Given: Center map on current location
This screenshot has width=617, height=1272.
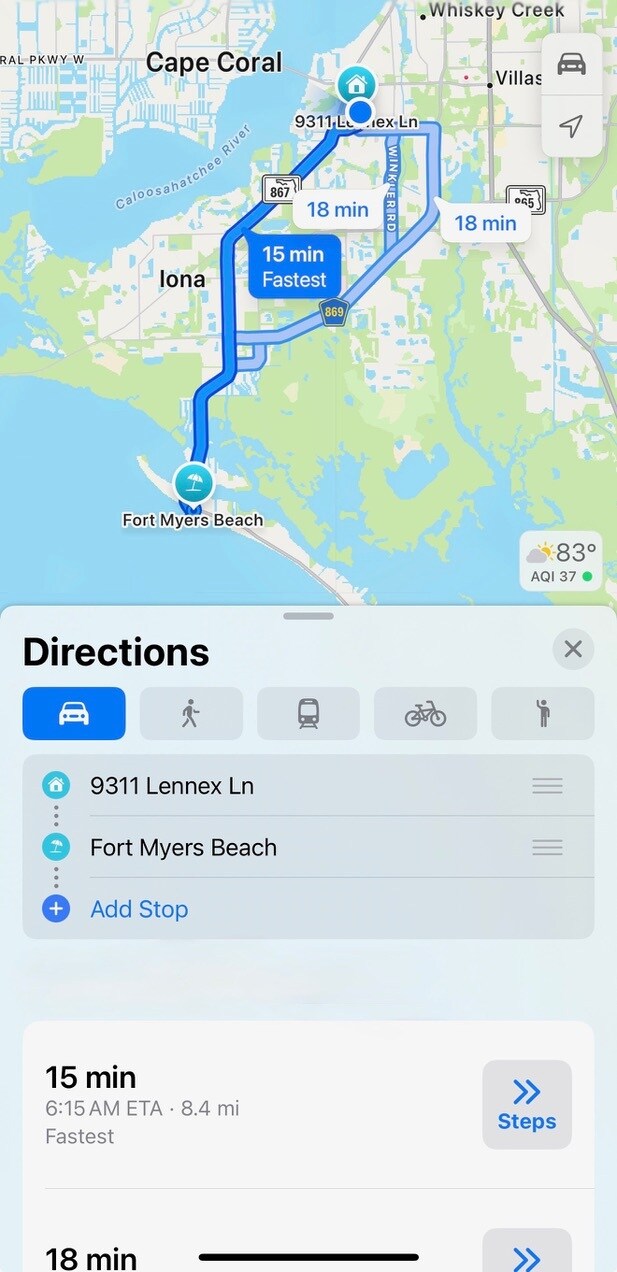Looking at the screenshot, I should 571,126.
